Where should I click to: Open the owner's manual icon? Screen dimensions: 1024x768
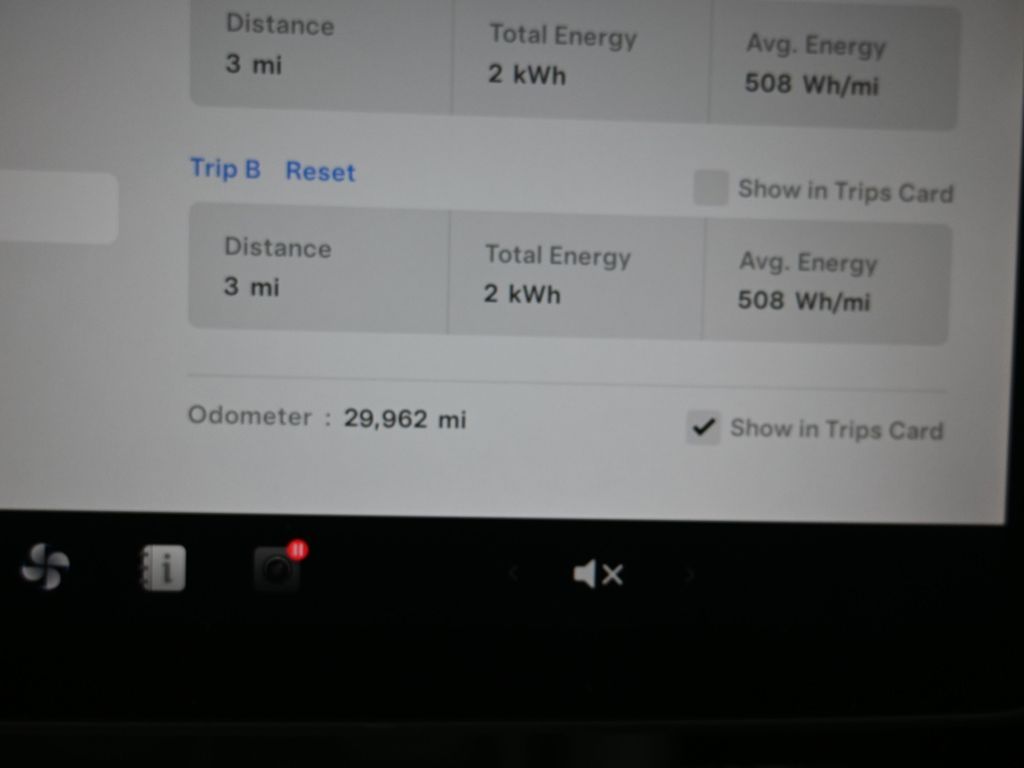tap(163, 569)
